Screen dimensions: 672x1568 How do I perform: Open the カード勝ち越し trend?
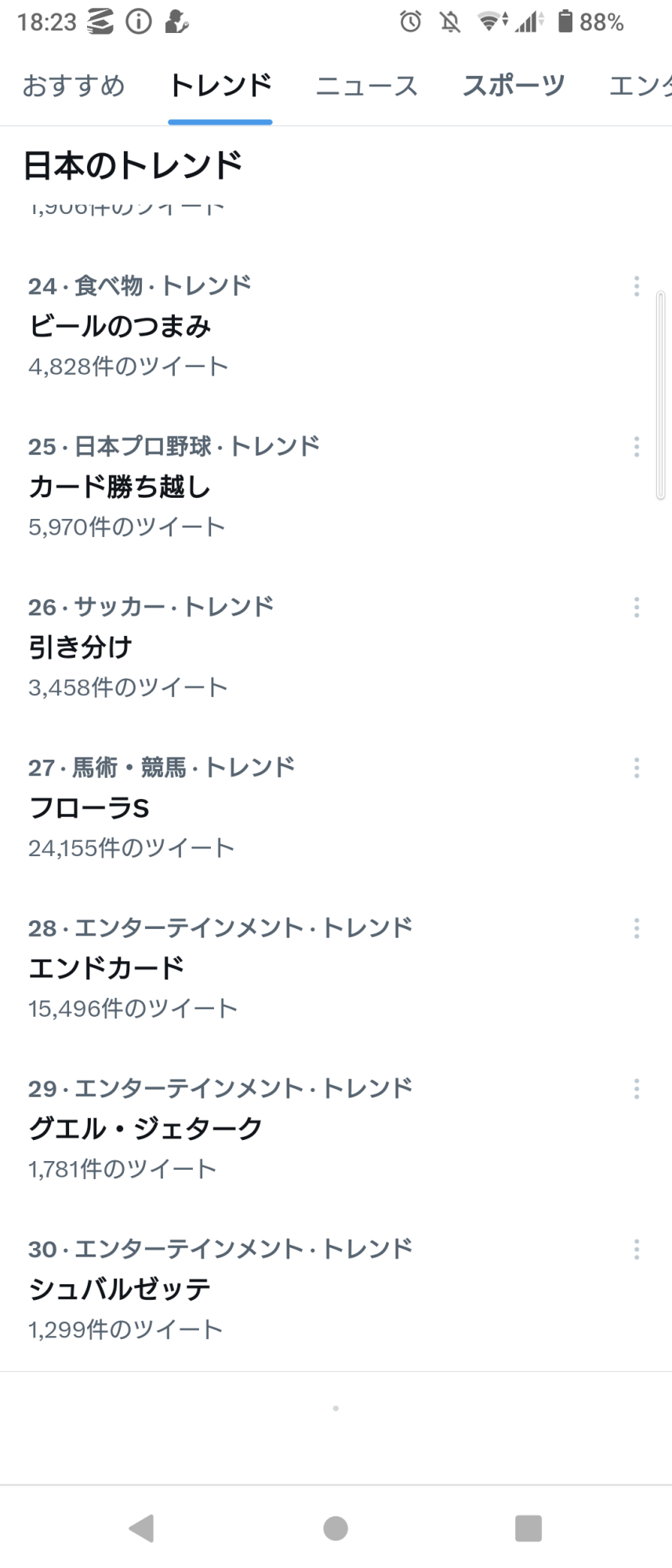[x=120, y=487]
